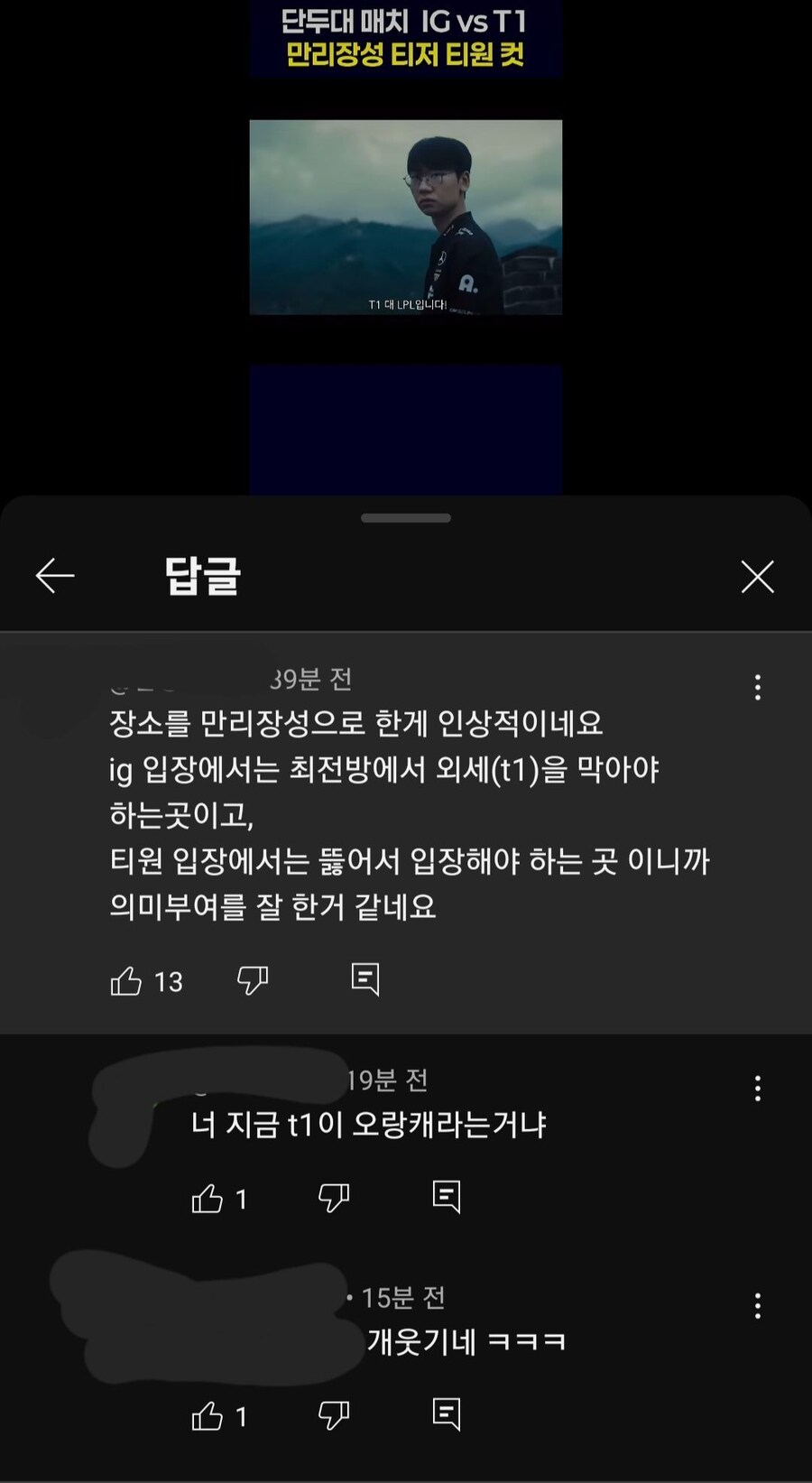Reply to the 19분 전 comment

tap(447, 1197)
